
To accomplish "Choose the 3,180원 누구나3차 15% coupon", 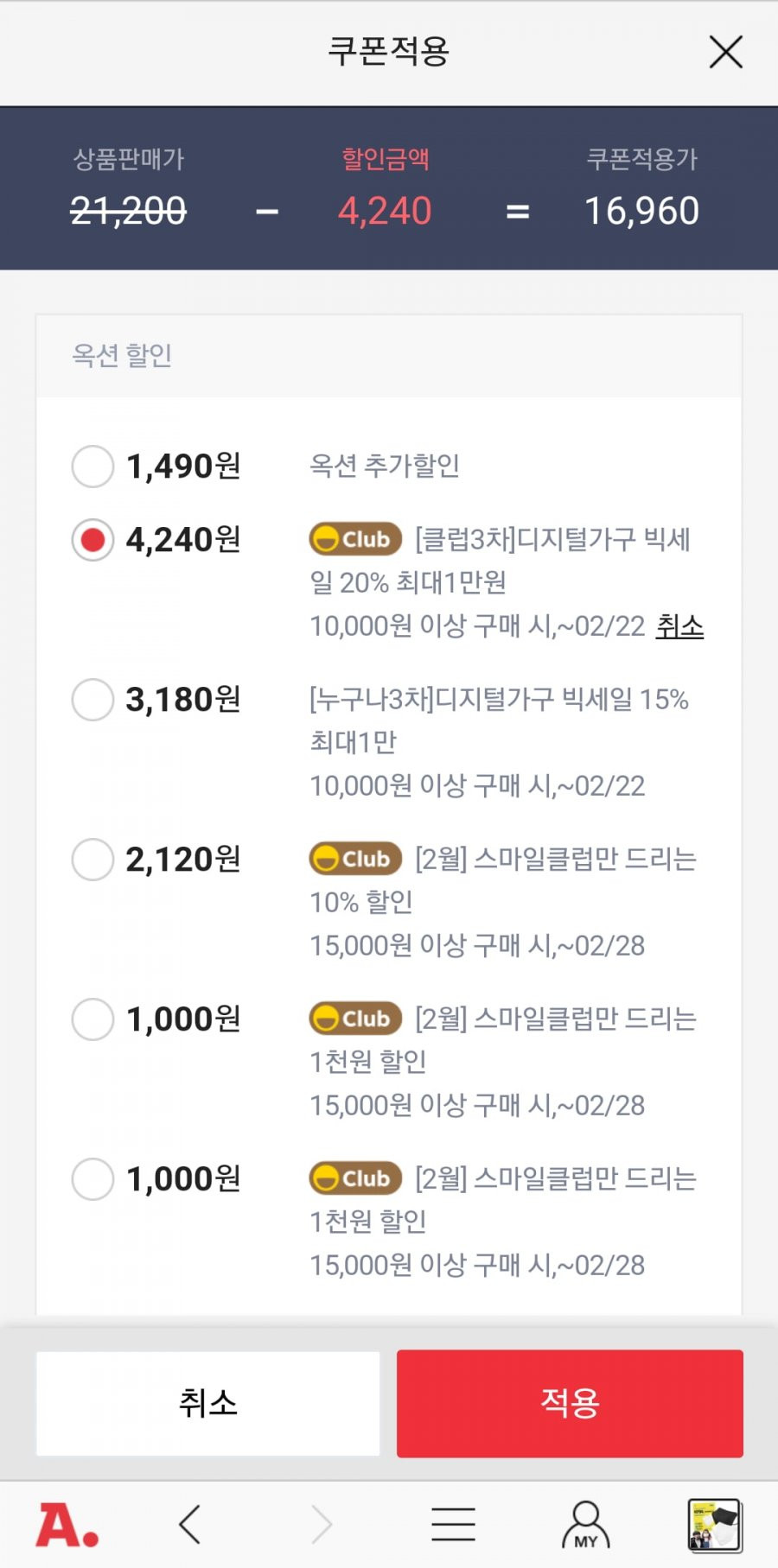I will tap(92, 700).
